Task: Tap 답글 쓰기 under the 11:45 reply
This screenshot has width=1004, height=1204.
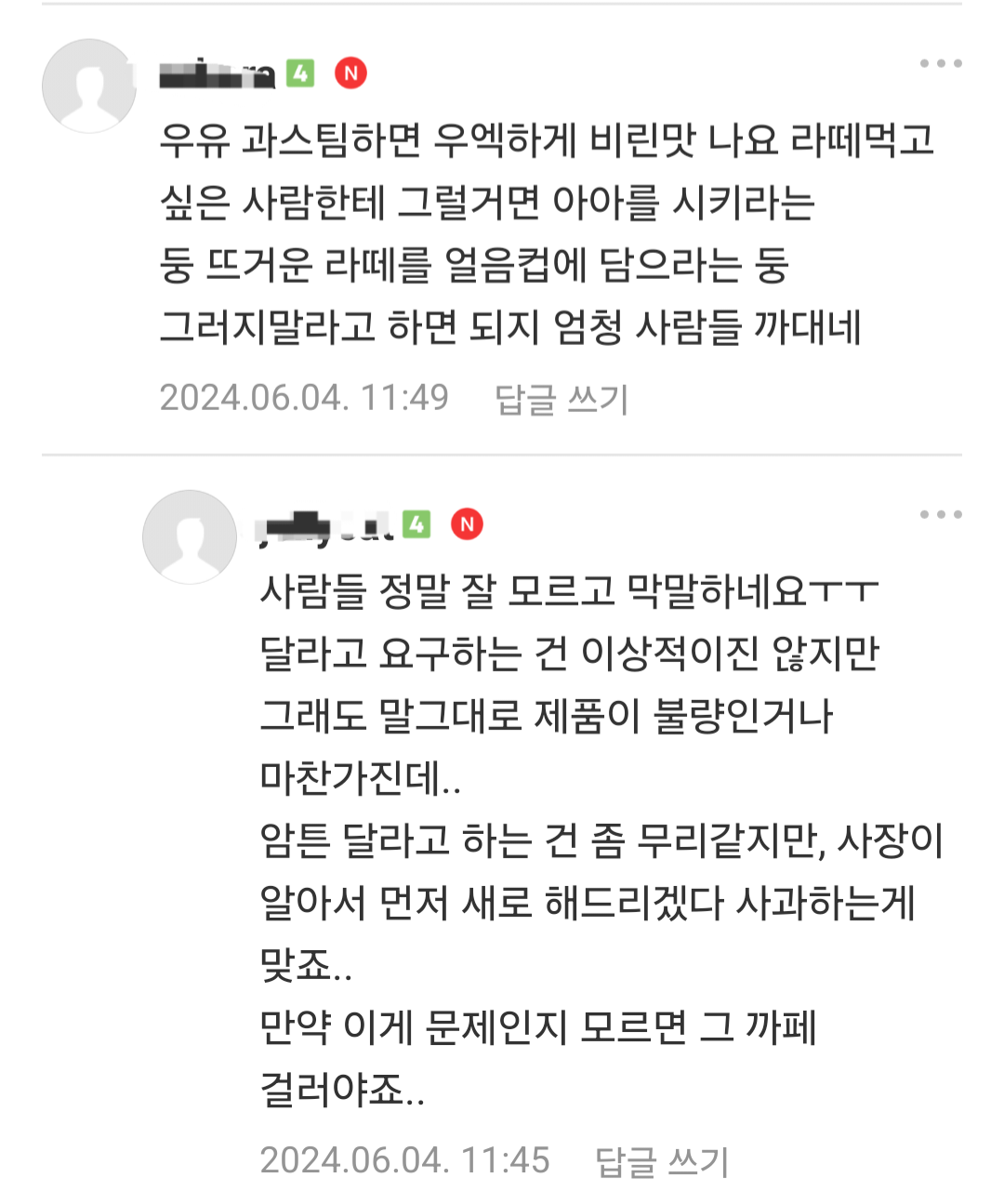Action: click(x=662, y=1160)
